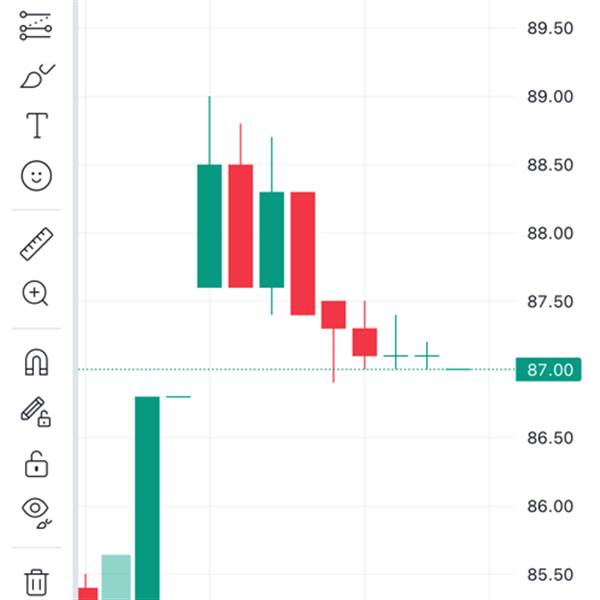This screenshot has width=600, height=600.
Task: Open the Fibonacci and Gann drawing tools
Action: (36, 26)
